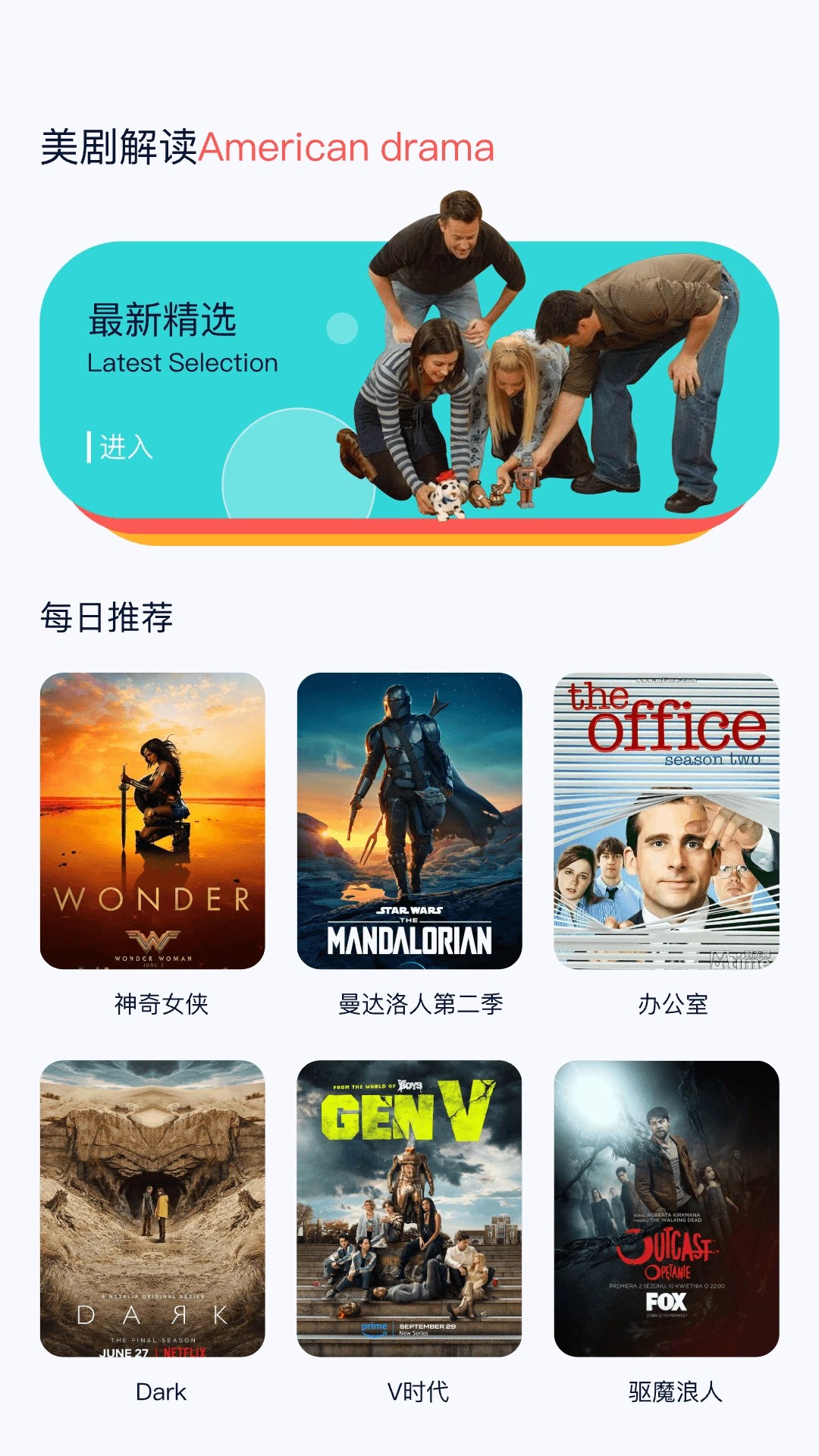
Task: Tap the Latest Selection subtitle text
Action: tap(182, 363)
